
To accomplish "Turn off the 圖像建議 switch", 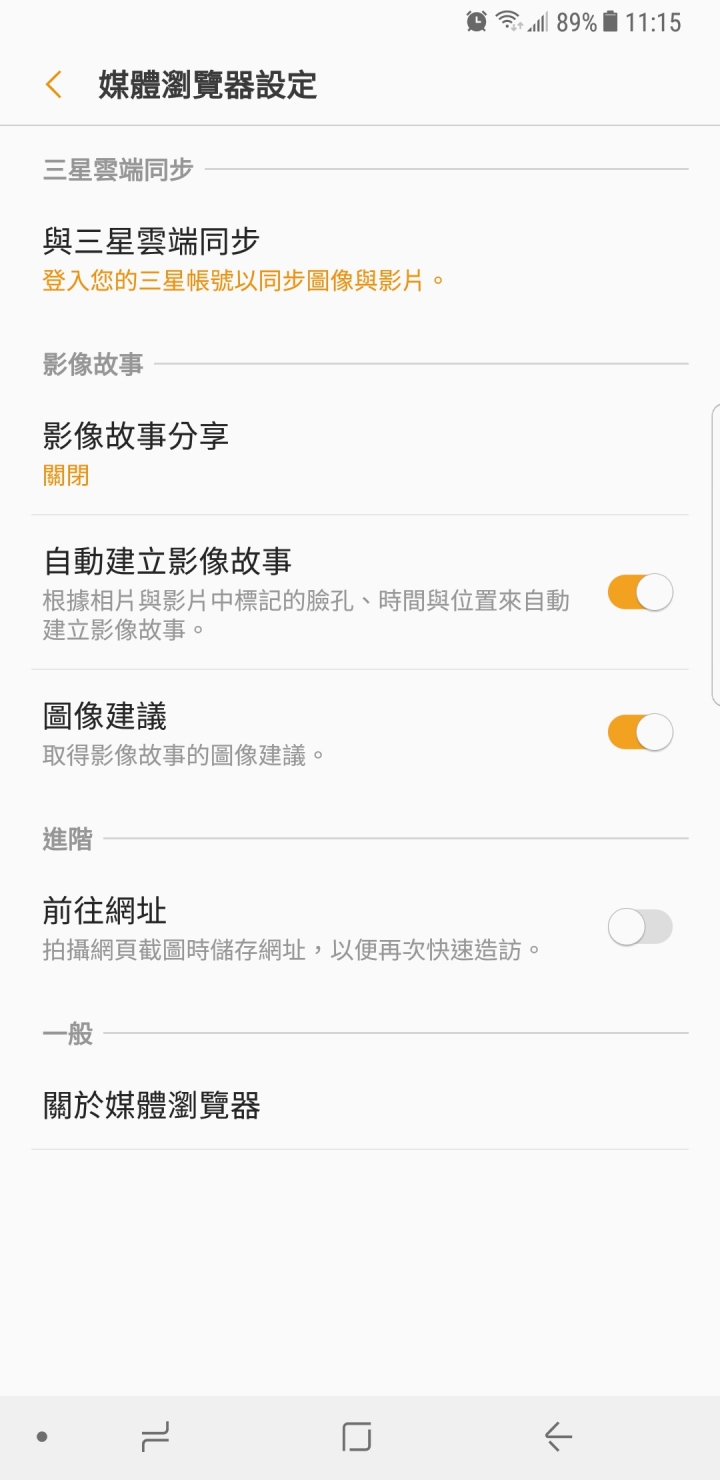I will (x=640, y=732).
